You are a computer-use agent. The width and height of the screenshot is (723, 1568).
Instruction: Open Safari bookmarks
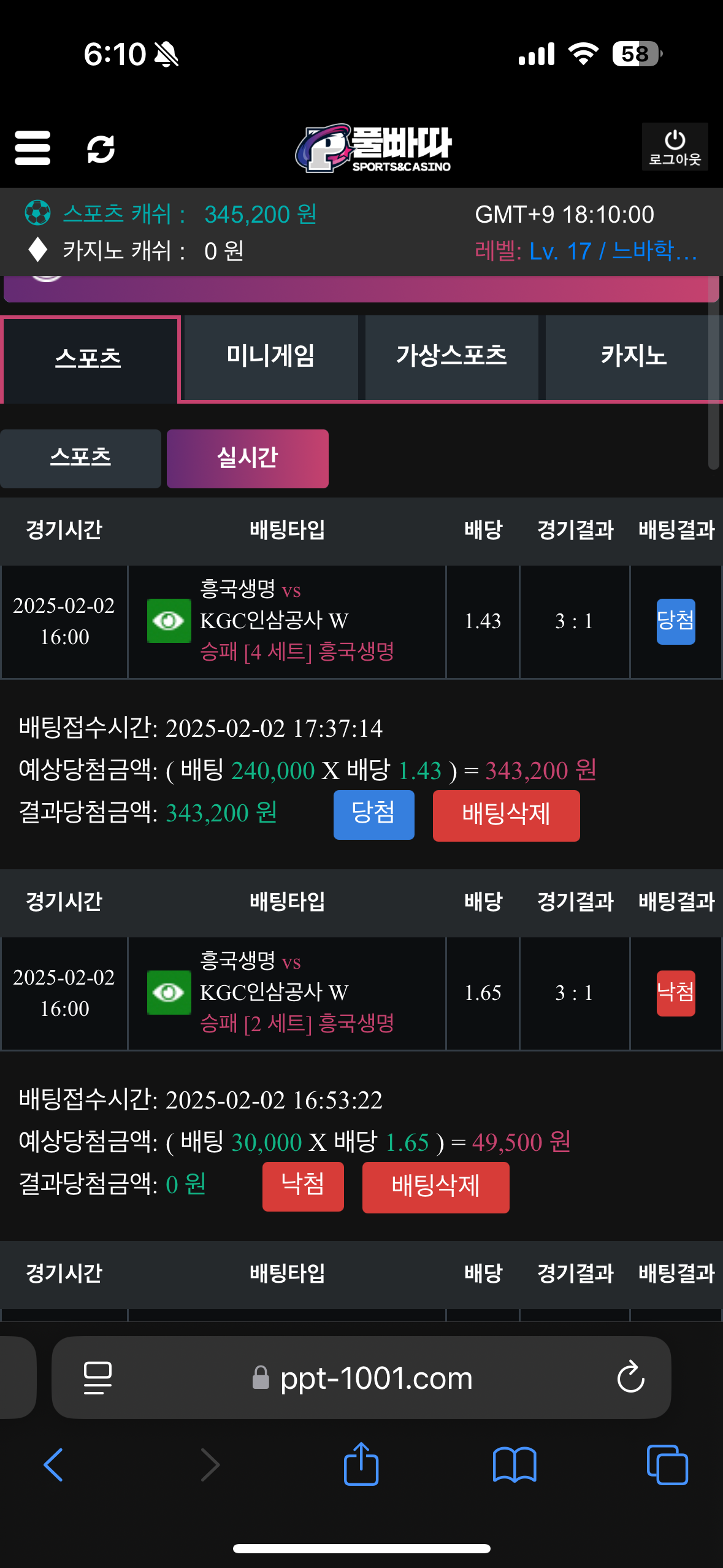pyautogui.click(x=515, y=1465)
